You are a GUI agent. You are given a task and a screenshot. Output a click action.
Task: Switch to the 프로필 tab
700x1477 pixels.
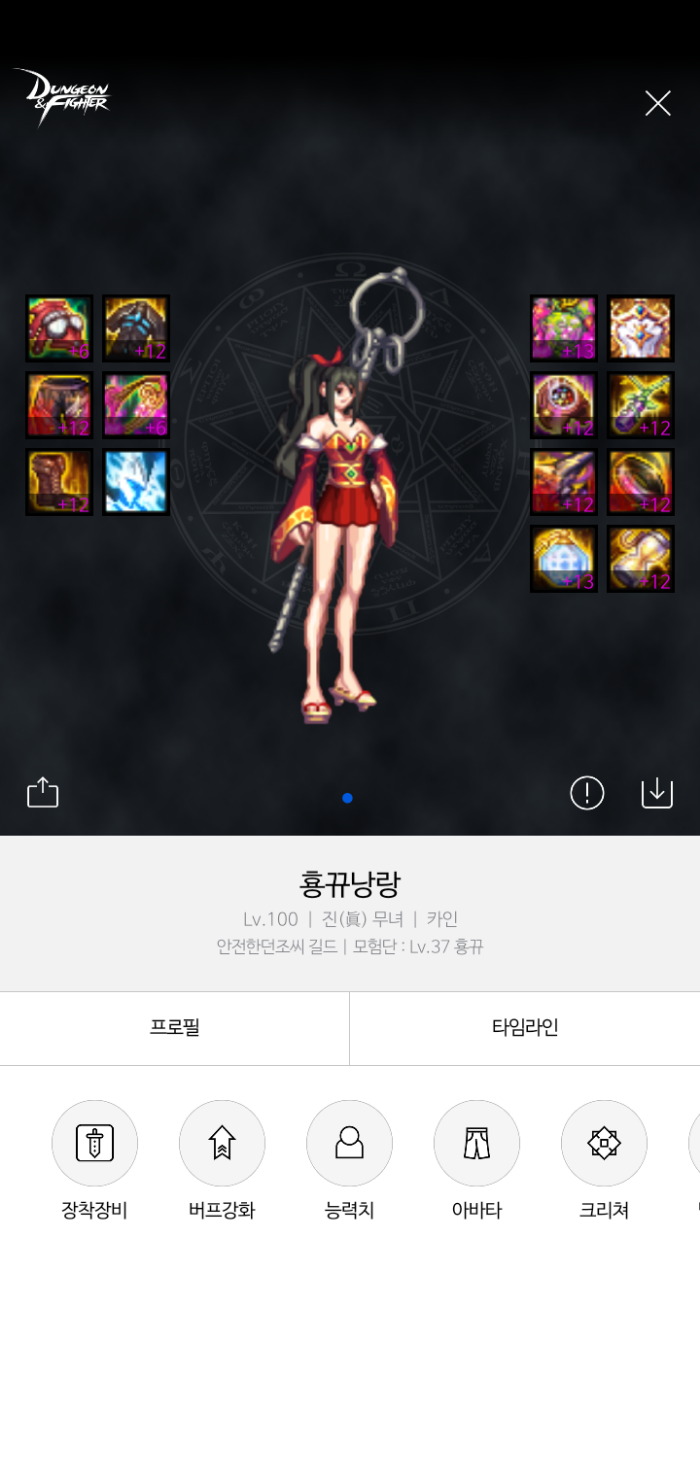point(175,1028)
